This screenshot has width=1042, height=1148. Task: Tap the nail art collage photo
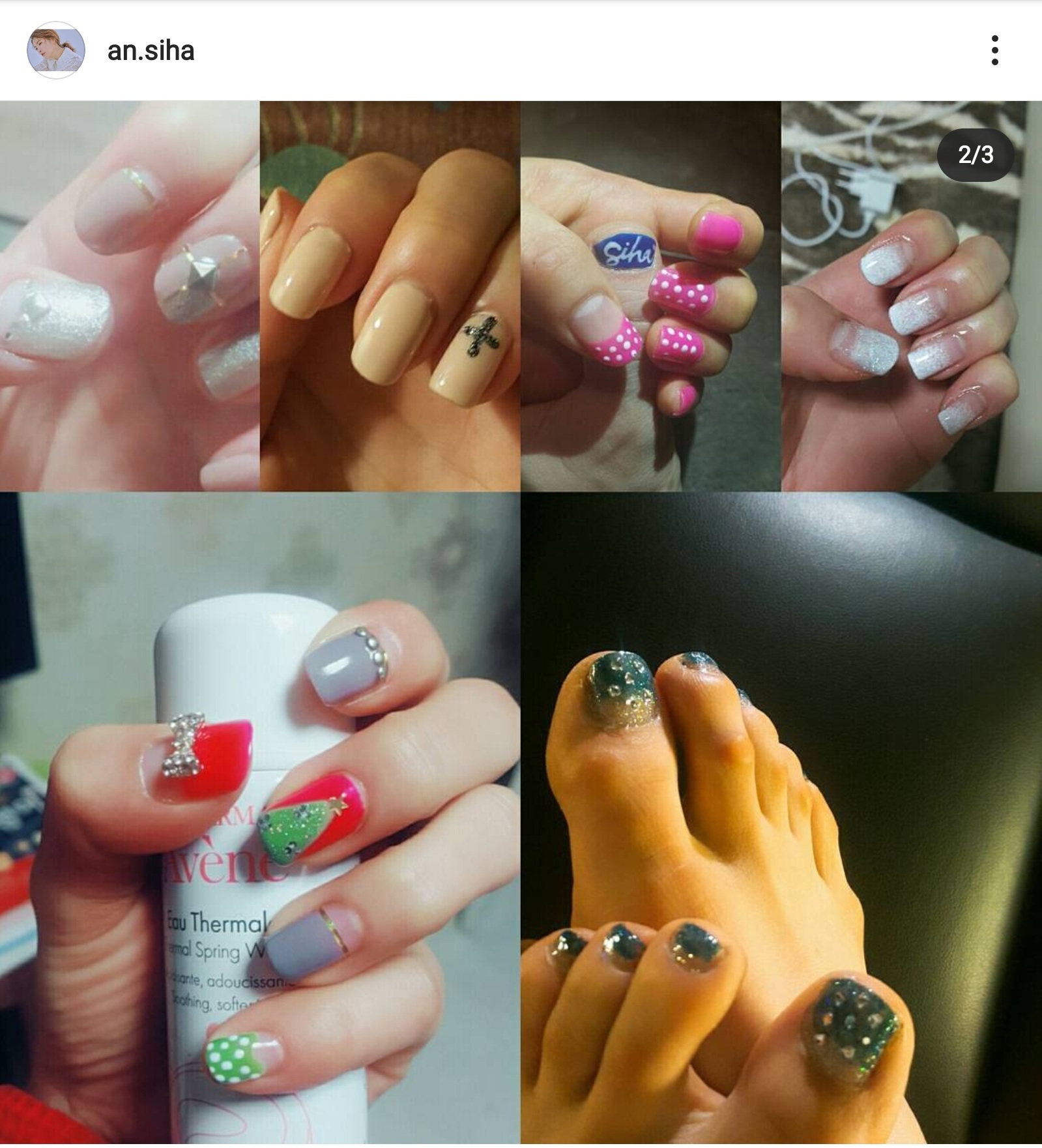point(521,623)
